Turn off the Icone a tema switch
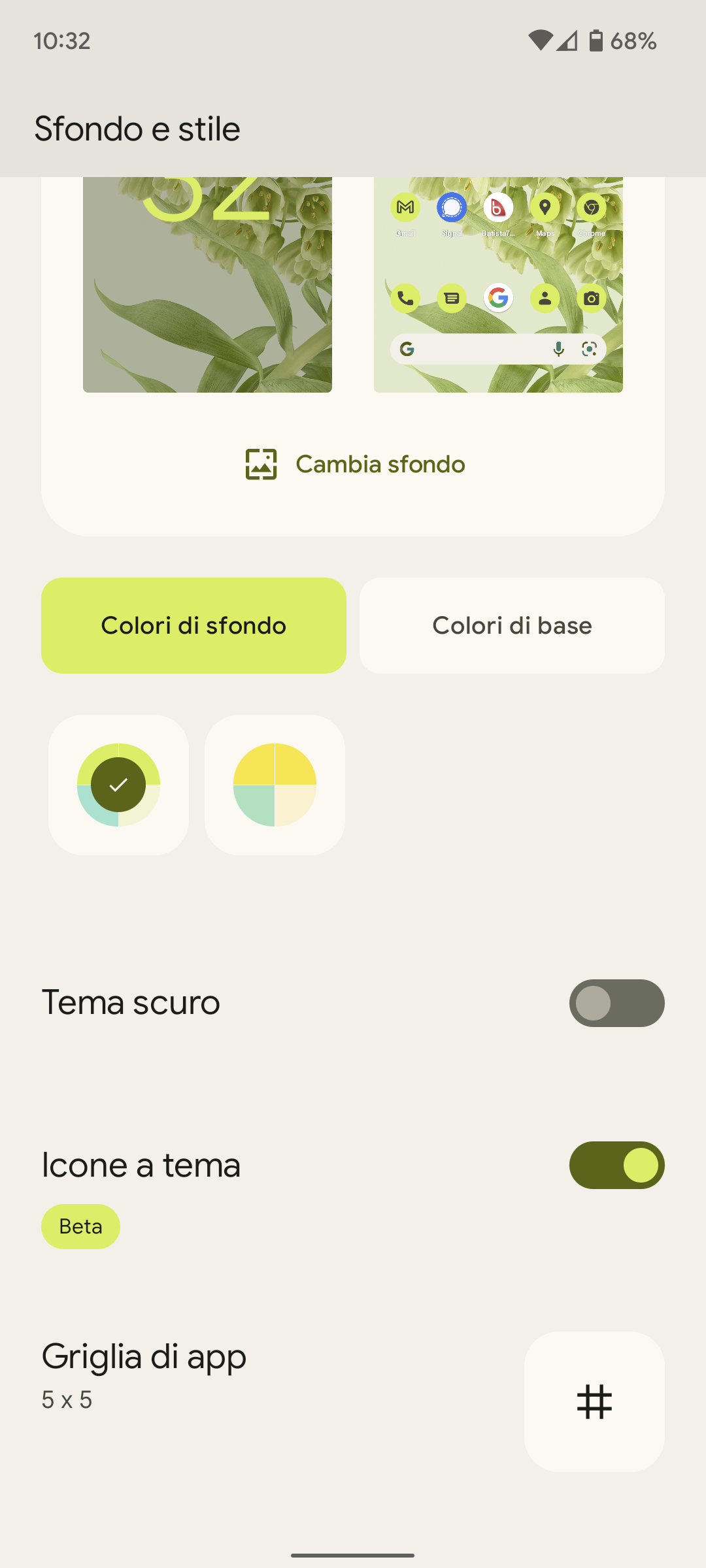Screen dimensions: 706x1568 [616, 1165]
